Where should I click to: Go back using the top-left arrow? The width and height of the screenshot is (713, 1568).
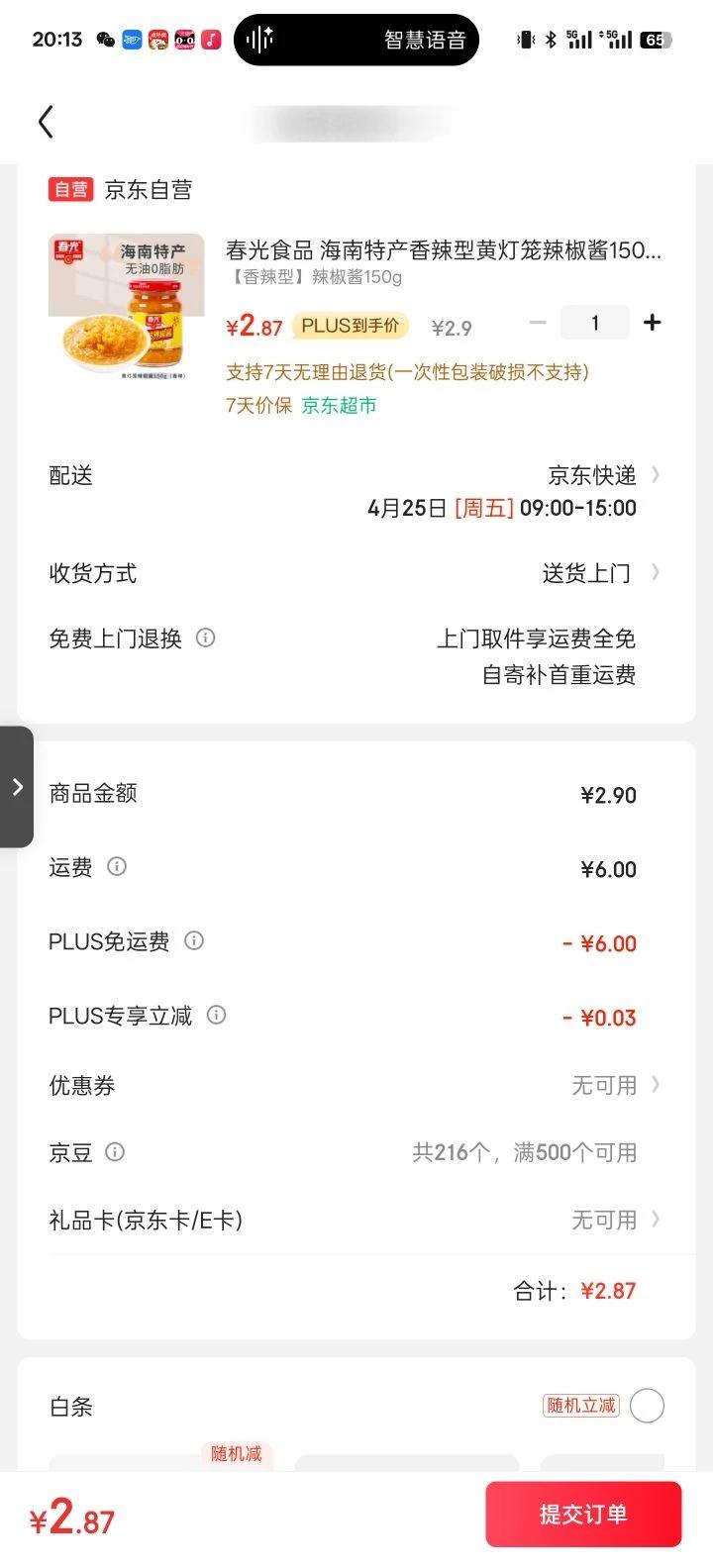coord(46,123)
